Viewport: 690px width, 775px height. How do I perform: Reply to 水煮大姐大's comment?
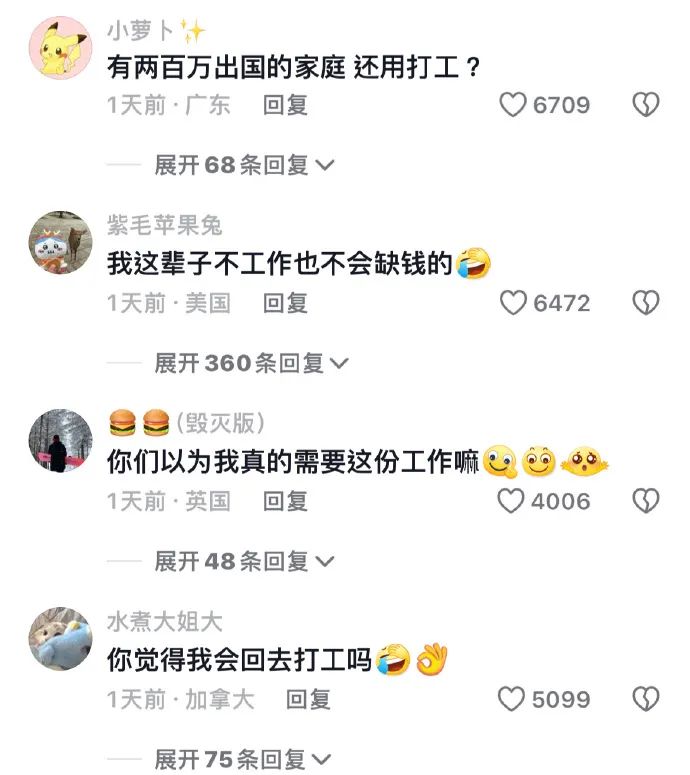pos(308,698)
